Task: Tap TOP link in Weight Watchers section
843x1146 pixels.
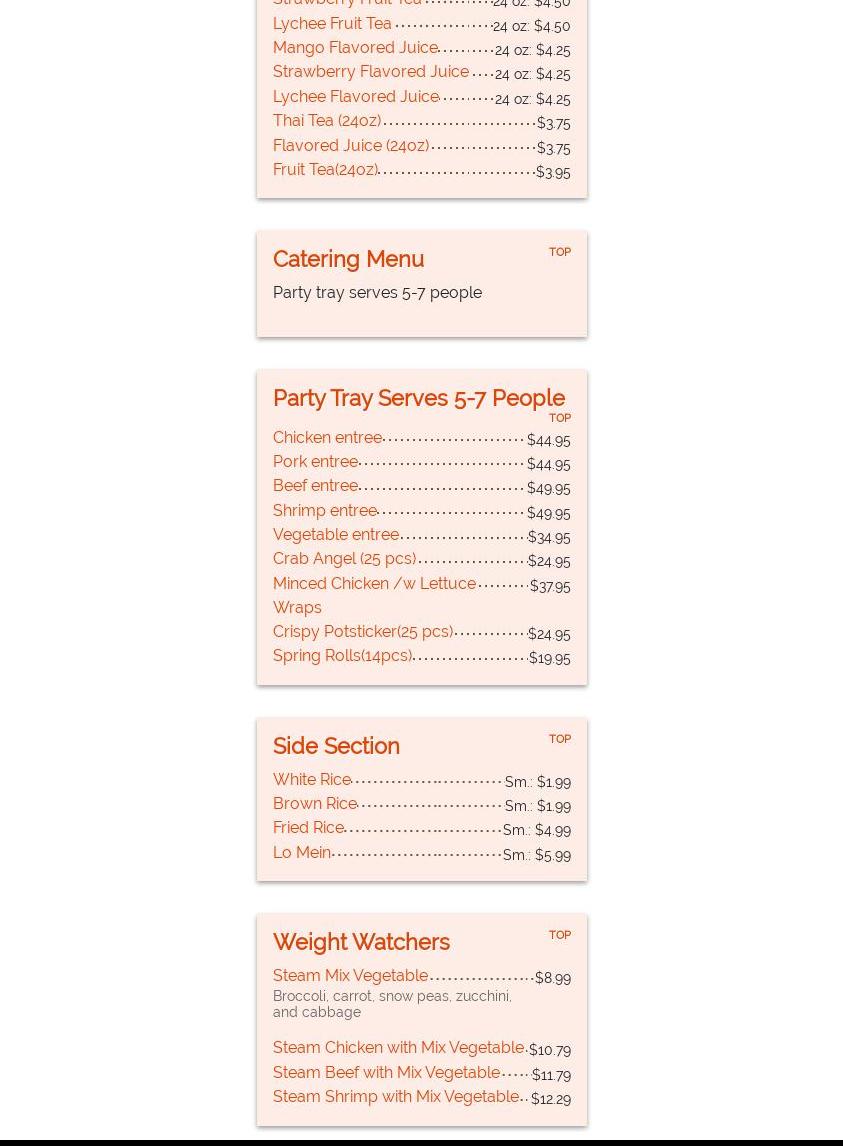Action: point(559,935)
